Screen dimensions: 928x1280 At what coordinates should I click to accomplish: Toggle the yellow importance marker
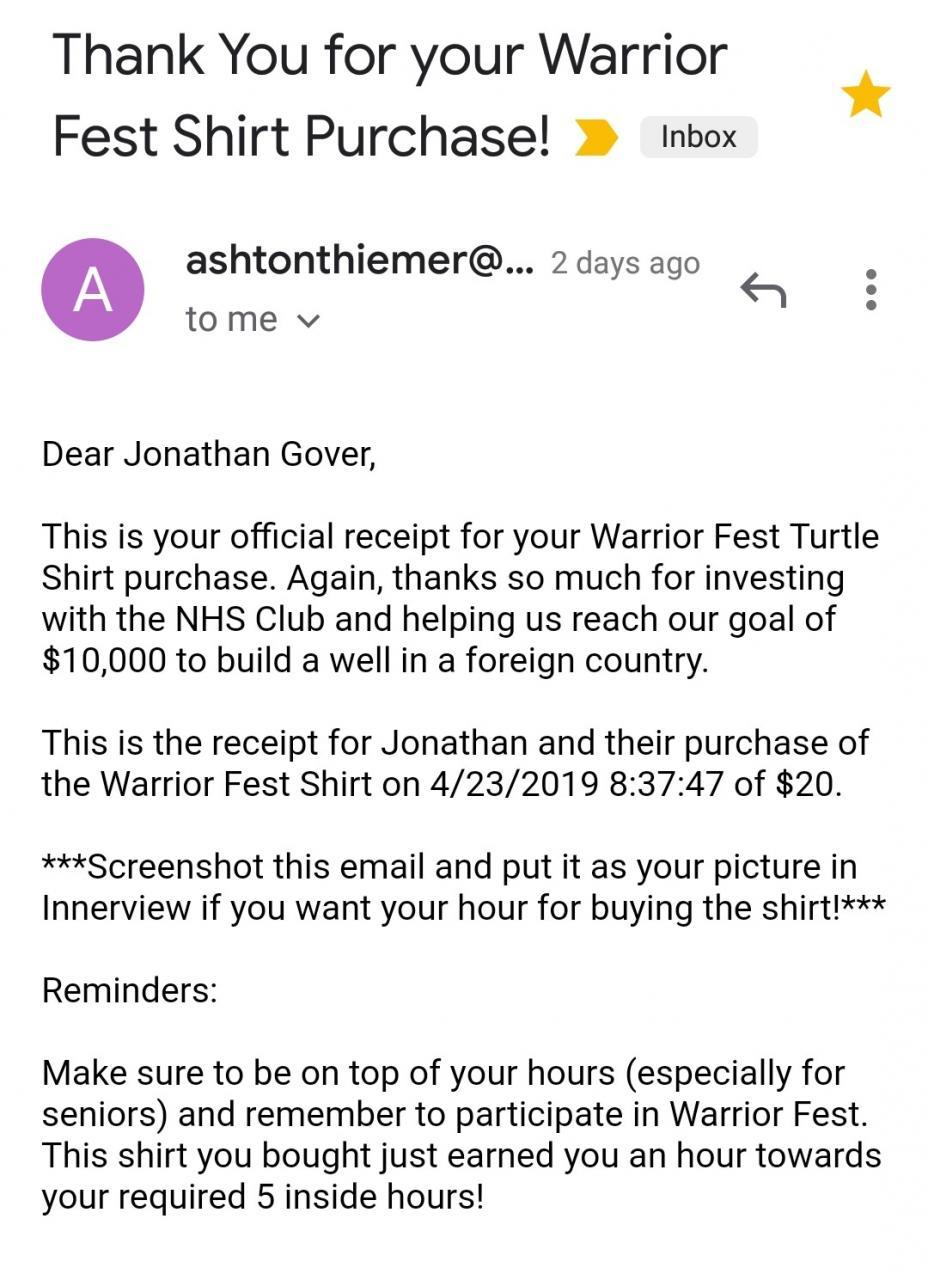click(596, 138)
